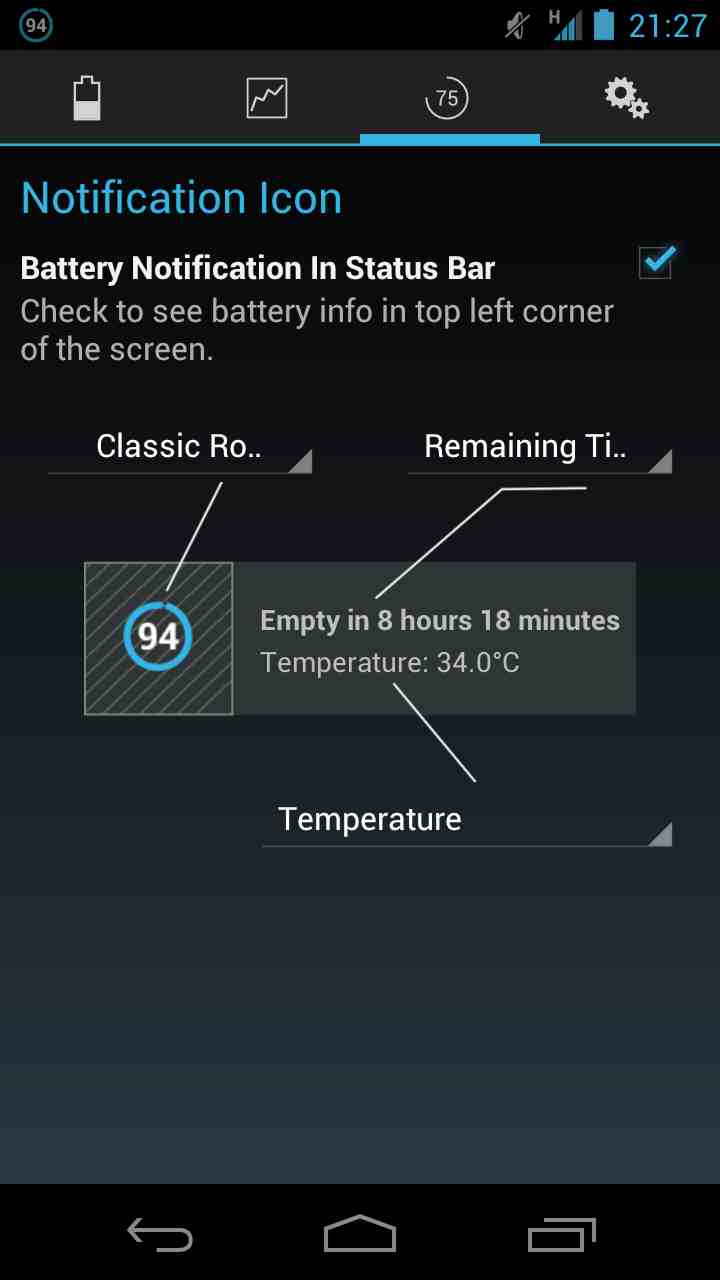720x1280 pixels.
Task: Open the Remaining Ti.. dropdown
Action: [x=540, y=447]
